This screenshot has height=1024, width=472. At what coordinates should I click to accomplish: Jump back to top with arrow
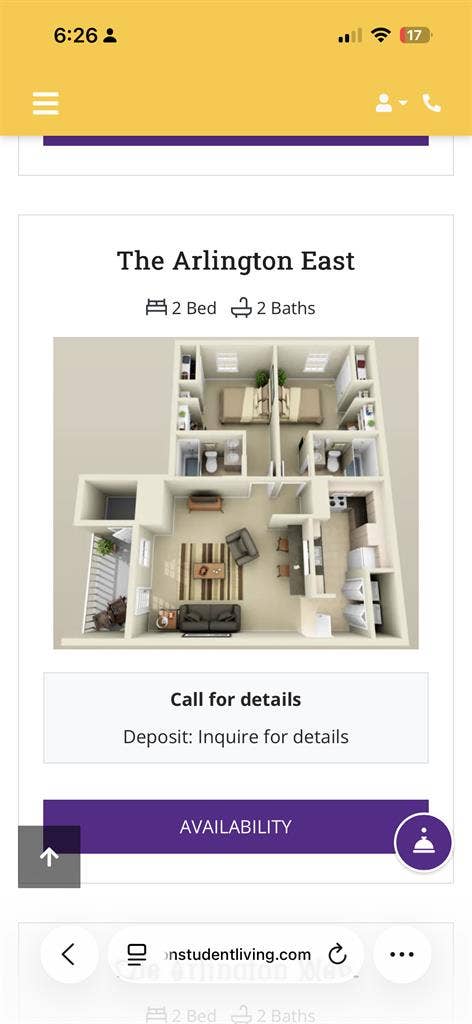click(49, 857)
